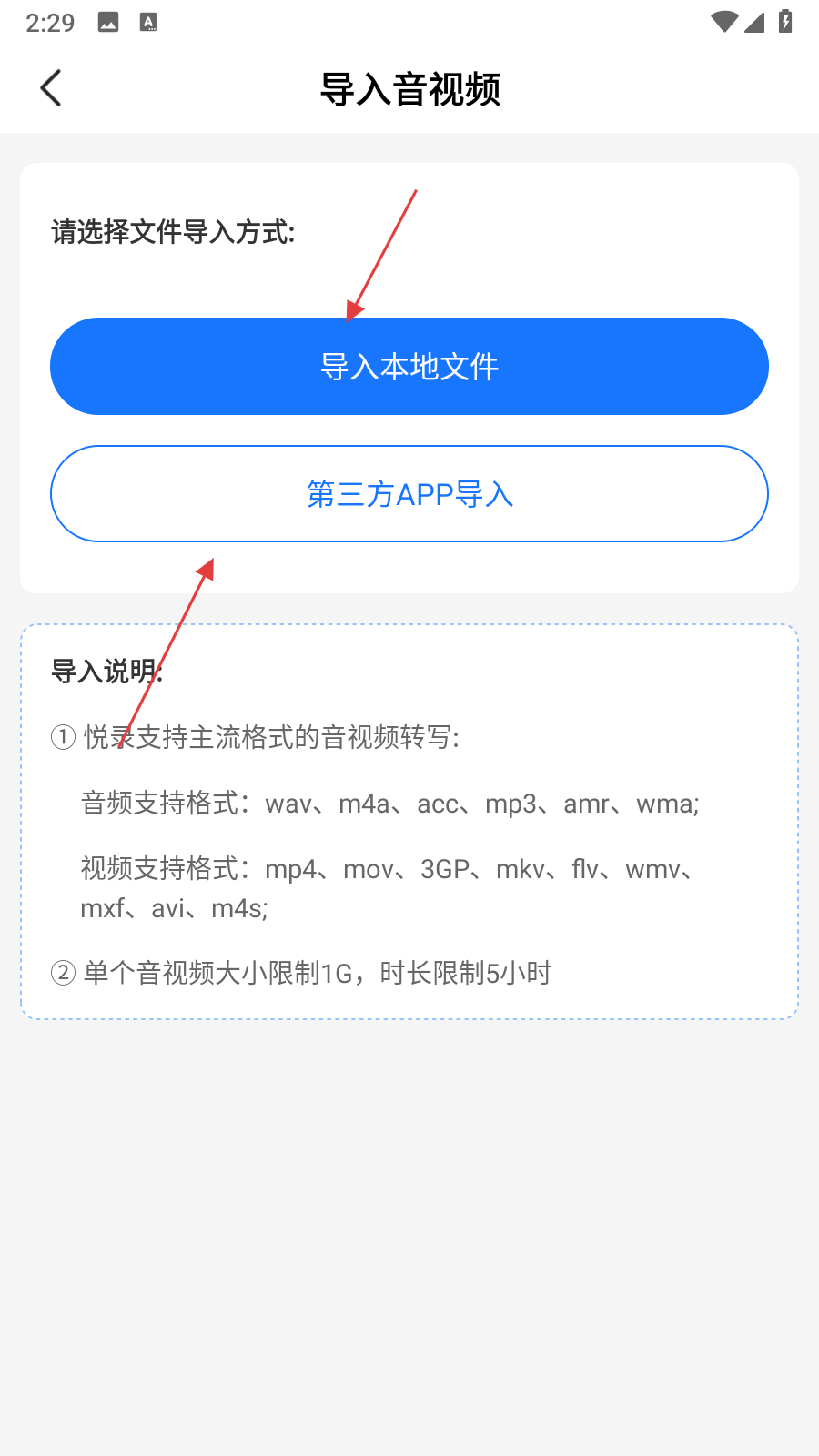Go back from 导入音视频 page
819x1456 pixels.
click(51, 88)
